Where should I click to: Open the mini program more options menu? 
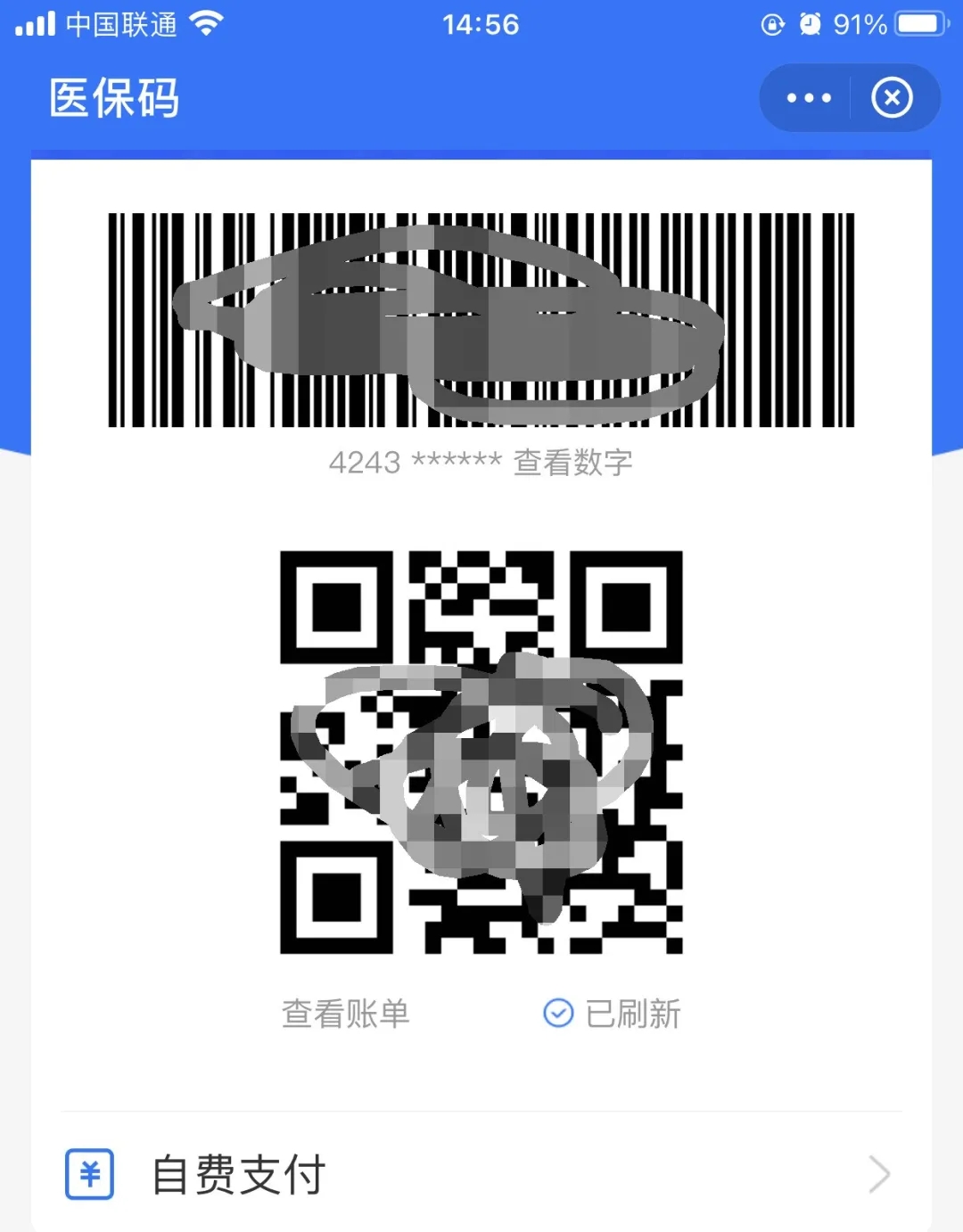(x=809, y=98)
